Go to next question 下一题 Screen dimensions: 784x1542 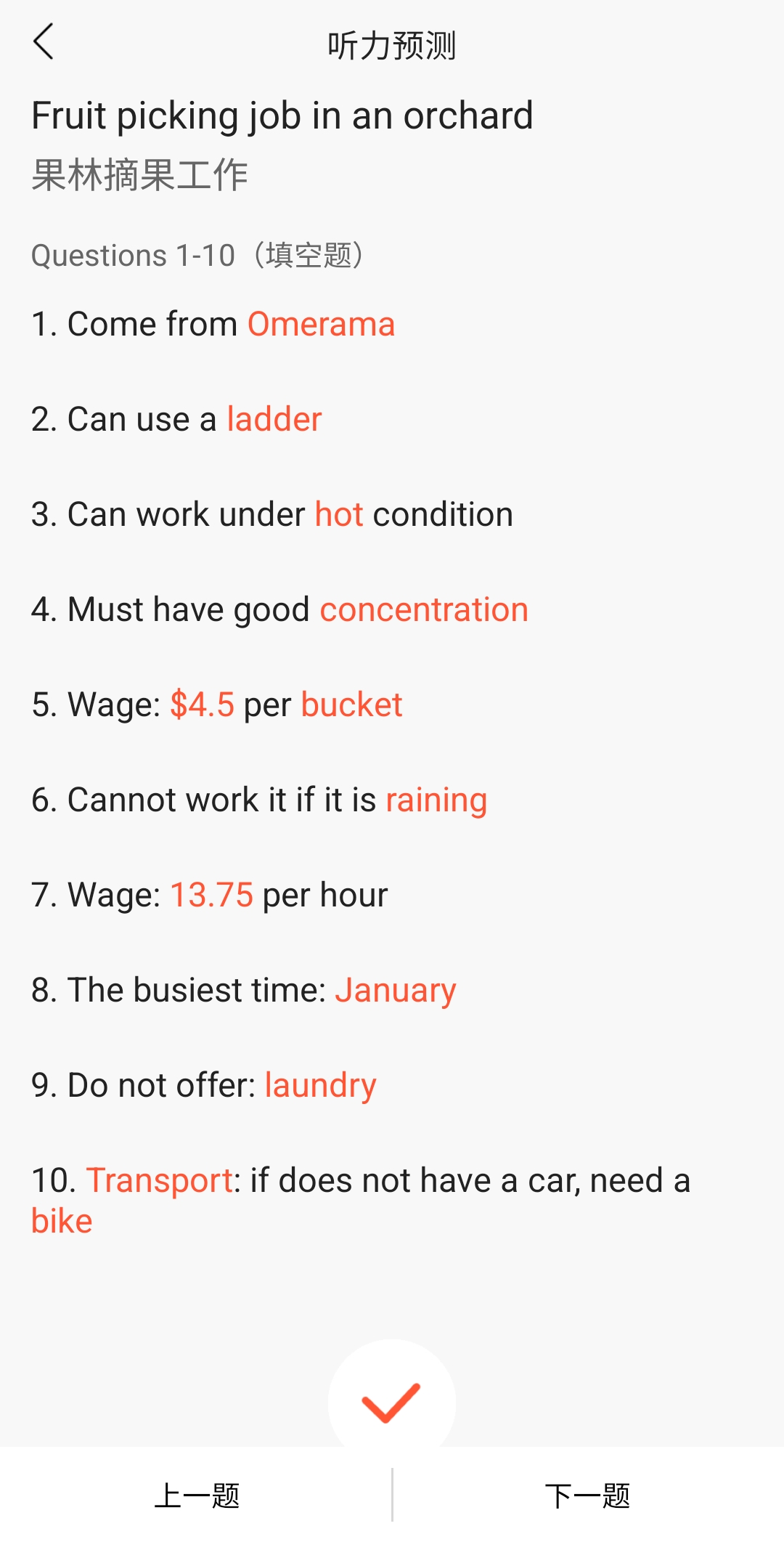588,1495
